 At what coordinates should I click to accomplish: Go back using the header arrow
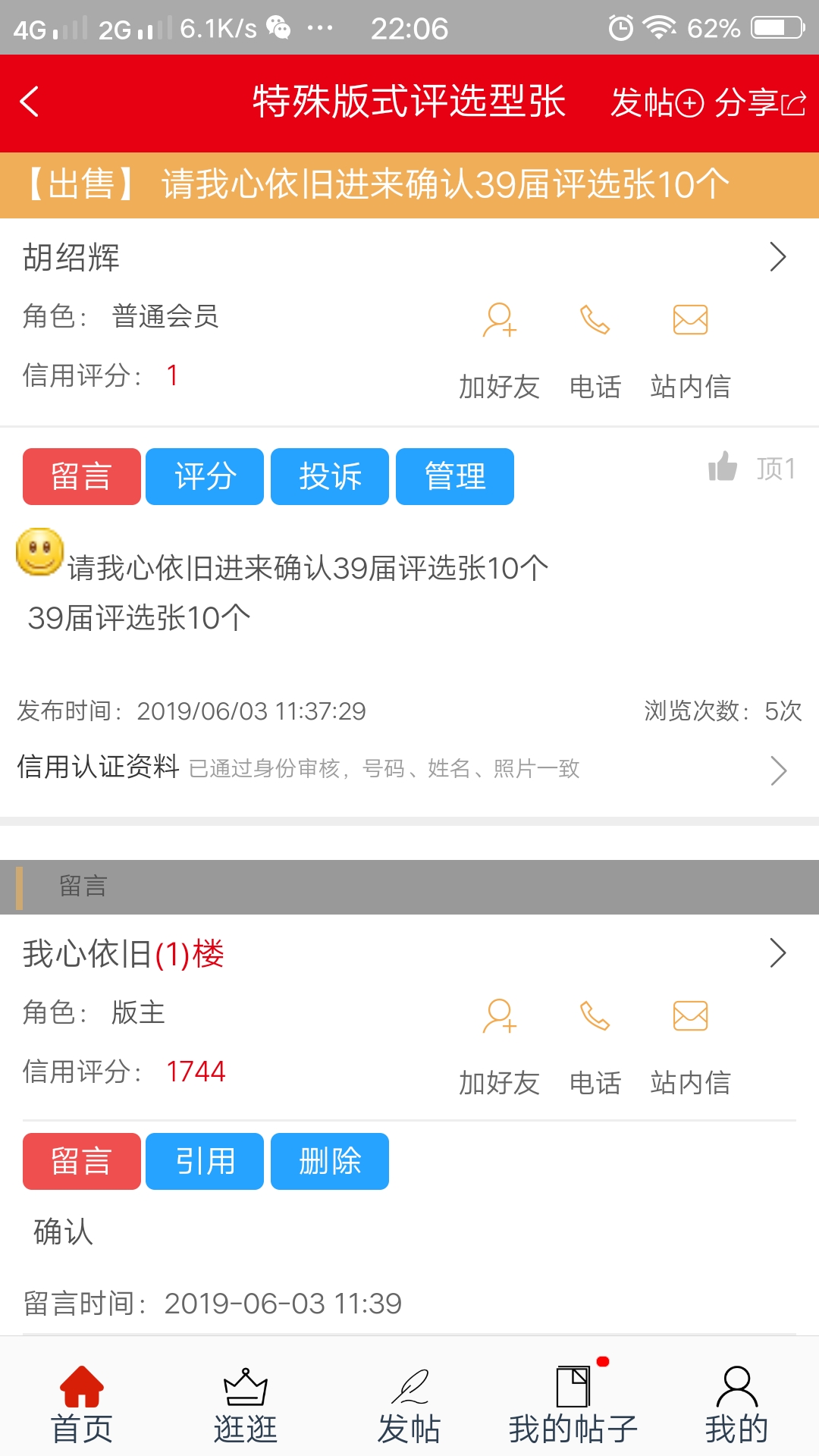tap(30, 102)
